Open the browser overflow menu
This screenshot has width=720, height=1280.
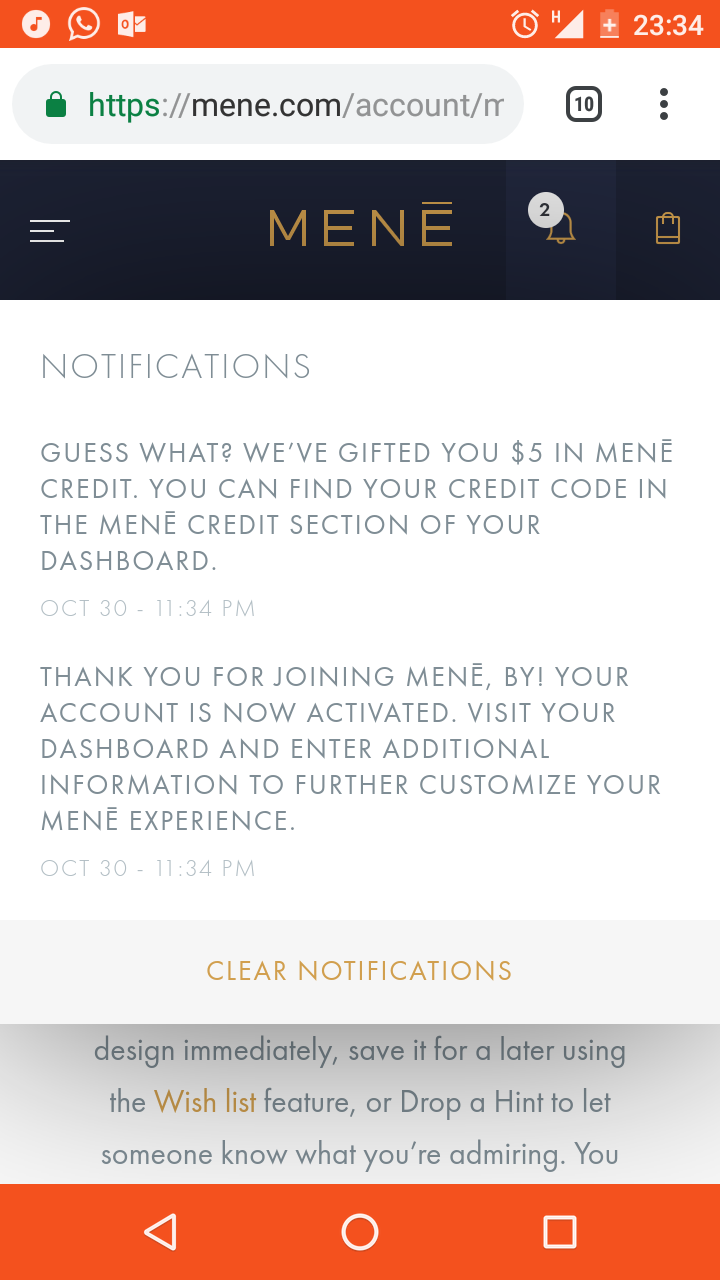664,104
